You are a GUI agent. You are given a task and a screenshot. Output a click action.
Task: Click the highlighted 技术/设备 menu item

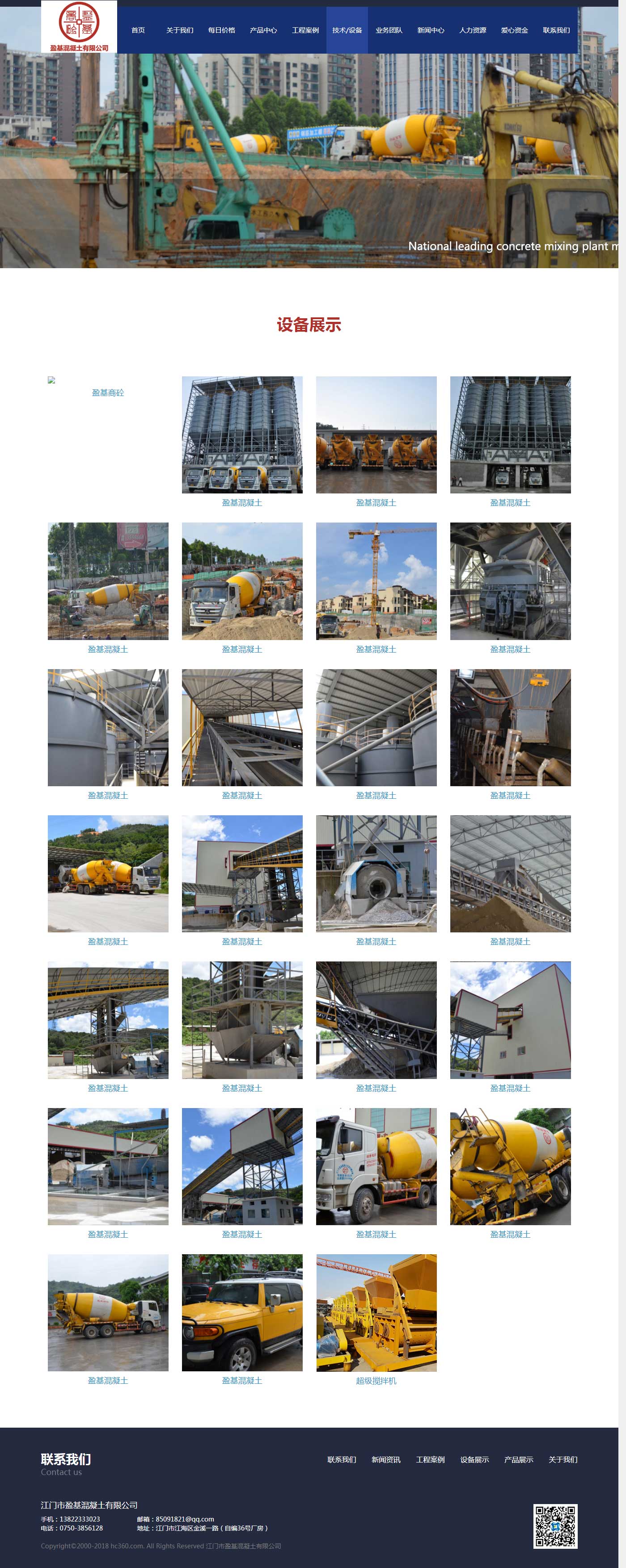348,29
